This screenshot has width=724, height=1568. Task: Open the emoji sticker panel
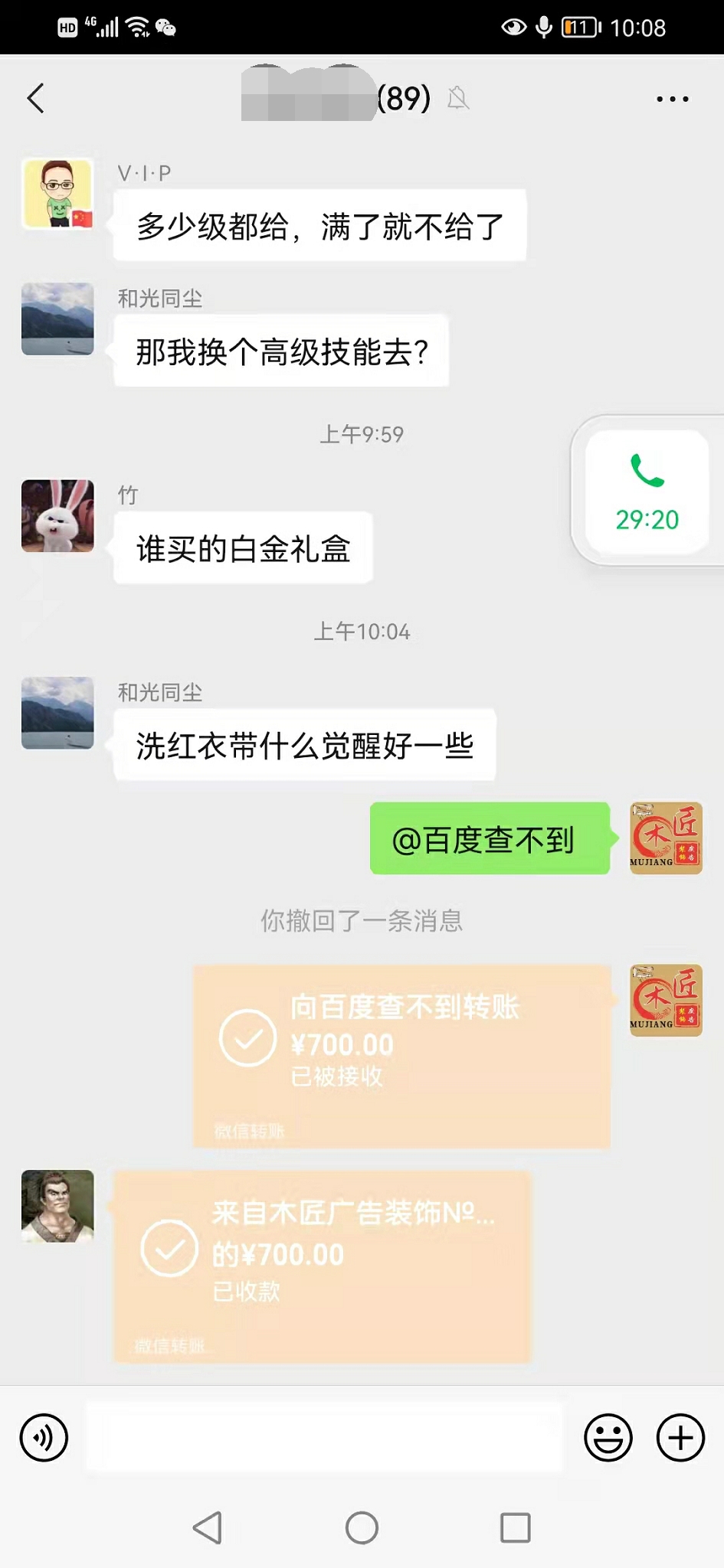[608, 1437]
